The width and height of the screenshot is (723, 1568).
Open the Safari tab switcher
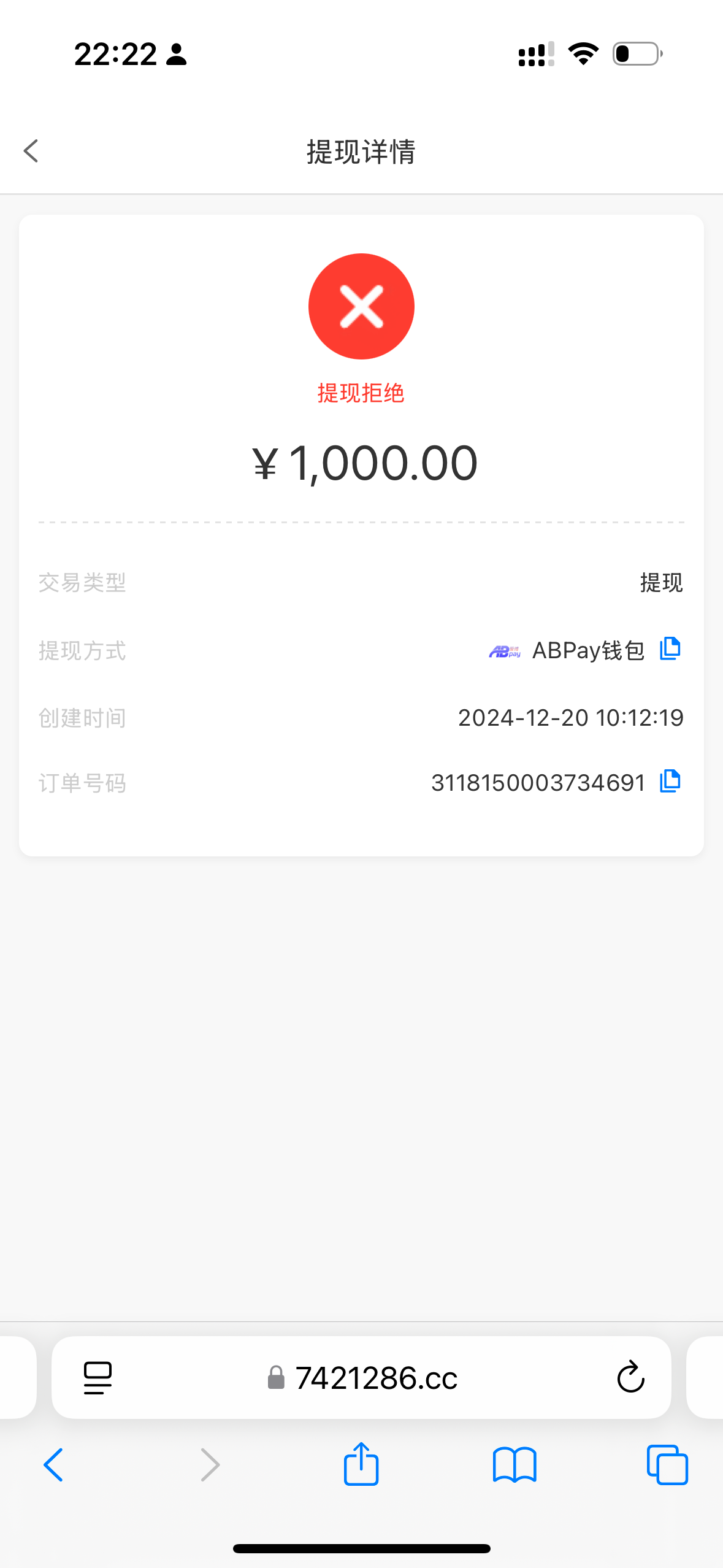point(667,1465)
